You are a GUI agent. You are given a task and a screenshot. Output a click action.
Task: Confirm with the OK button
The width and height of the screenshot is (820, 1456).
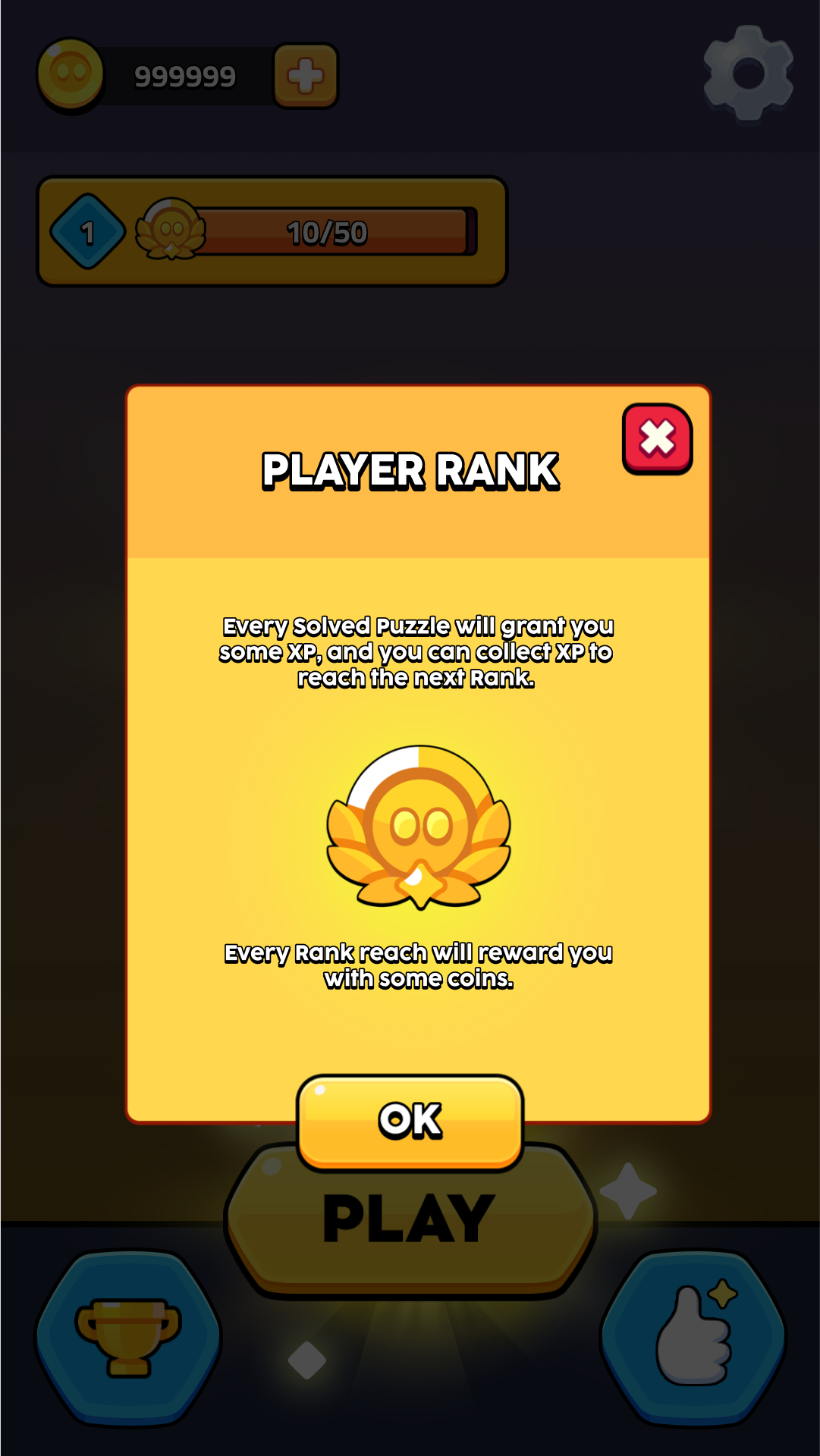(x=410, y=1122)
